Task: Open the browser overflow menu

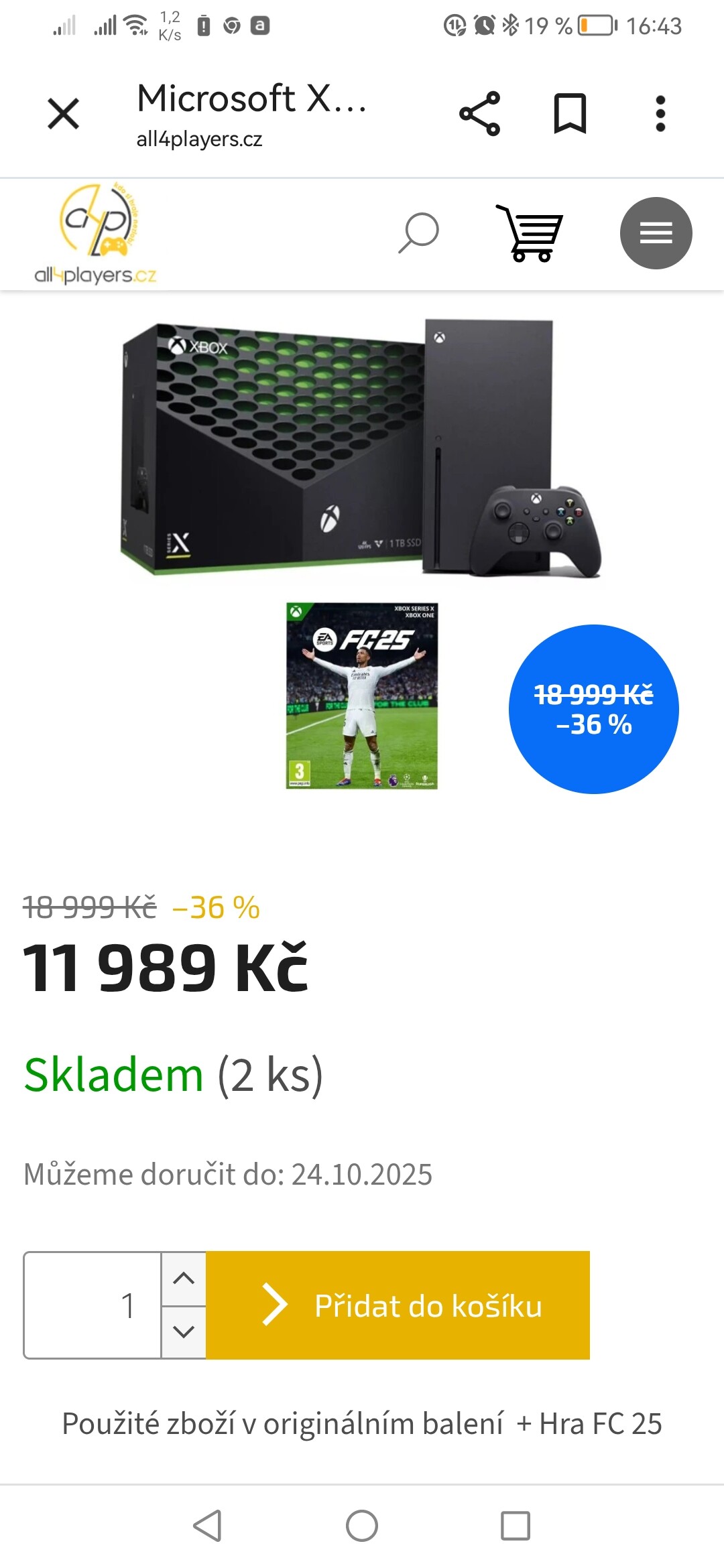Action: coord(660,113)
